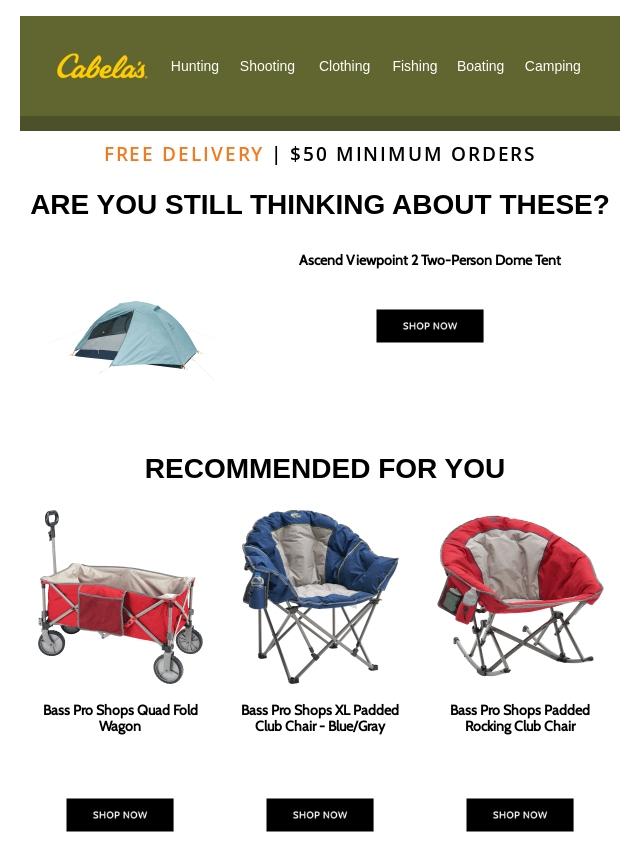
Task: Shop now for Padded Rocking Club Chair
Action: pyautogui.click(x=520, y=815)
